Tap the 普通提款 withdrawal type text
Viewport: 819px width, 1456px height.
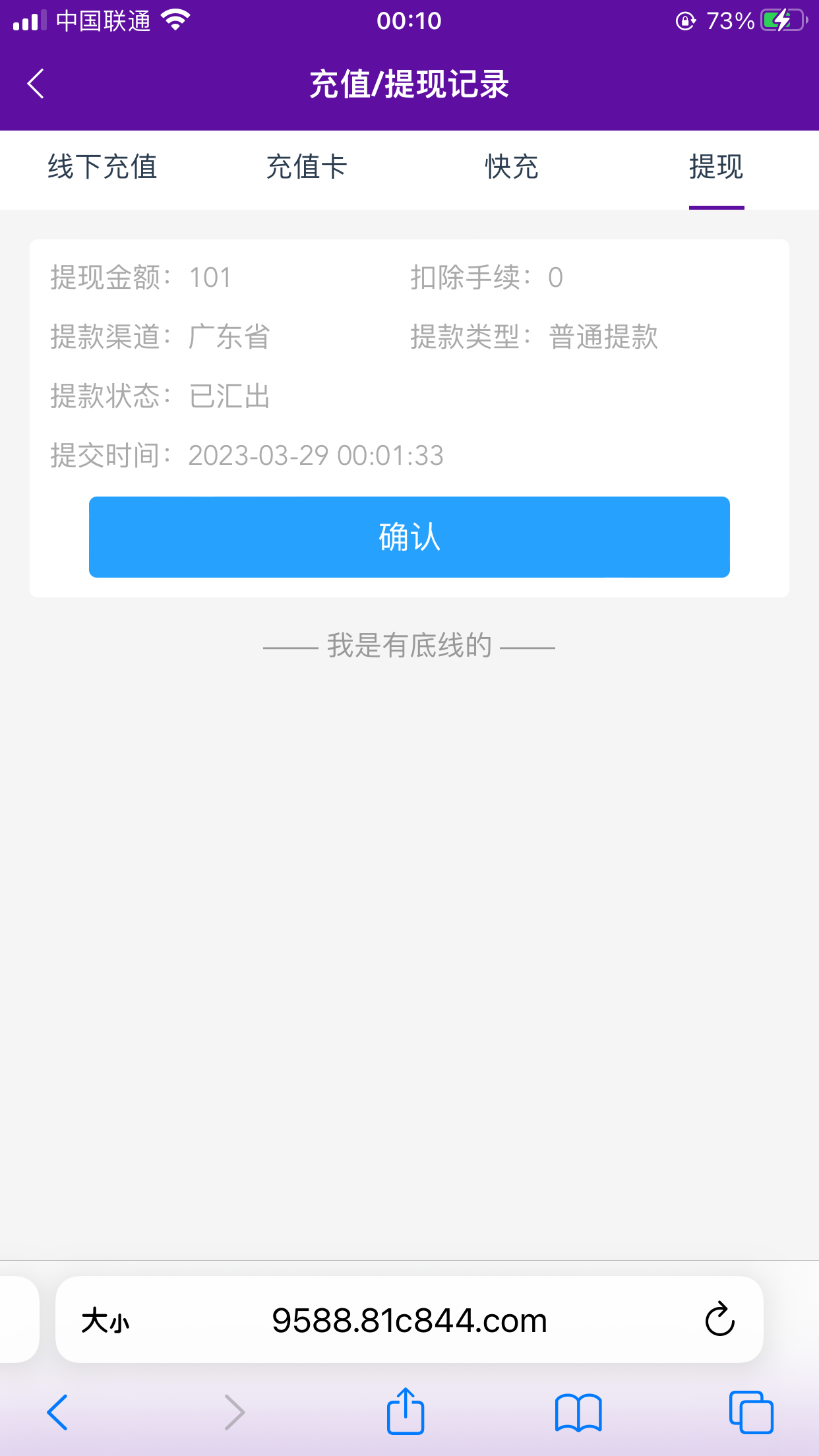point(602,337)
